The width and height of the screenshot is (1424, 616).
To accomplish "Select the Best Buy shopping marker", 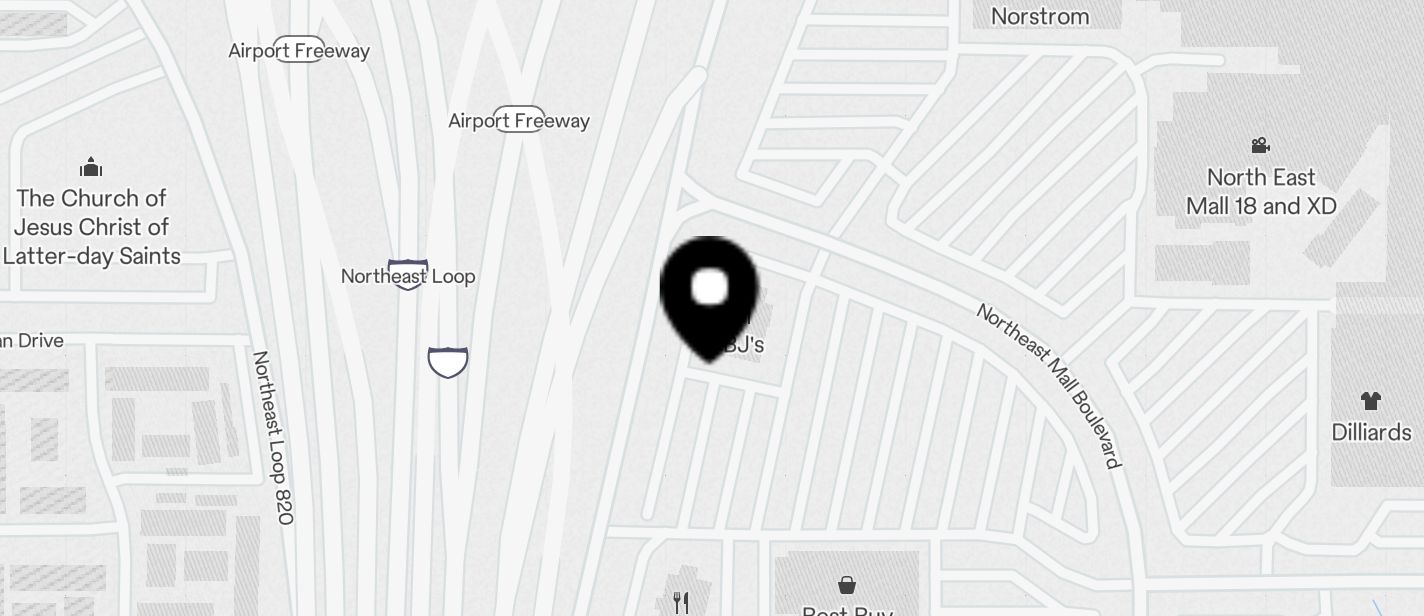I will click(847, 585).
